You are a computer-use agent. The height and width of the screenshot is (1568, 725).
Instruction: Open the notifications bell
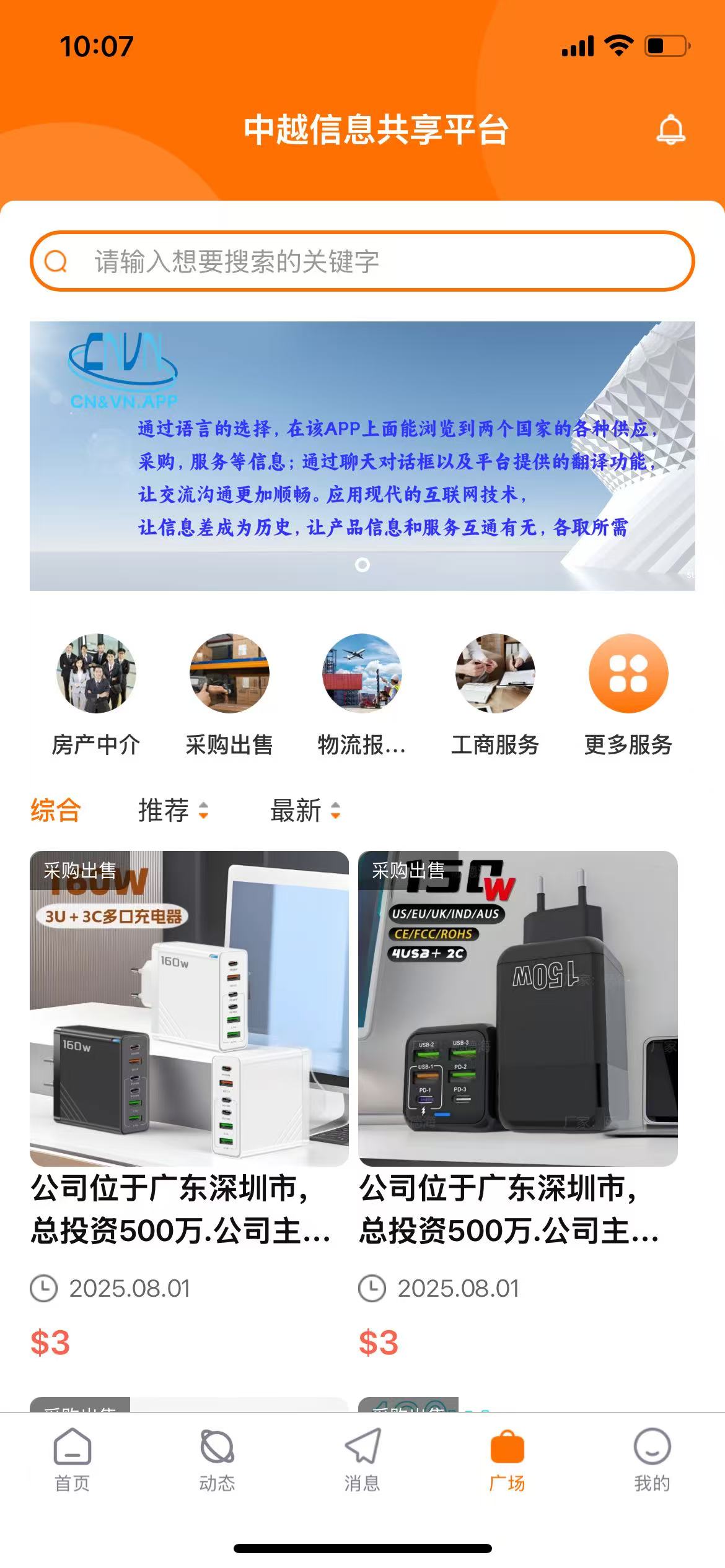[670, 130]
